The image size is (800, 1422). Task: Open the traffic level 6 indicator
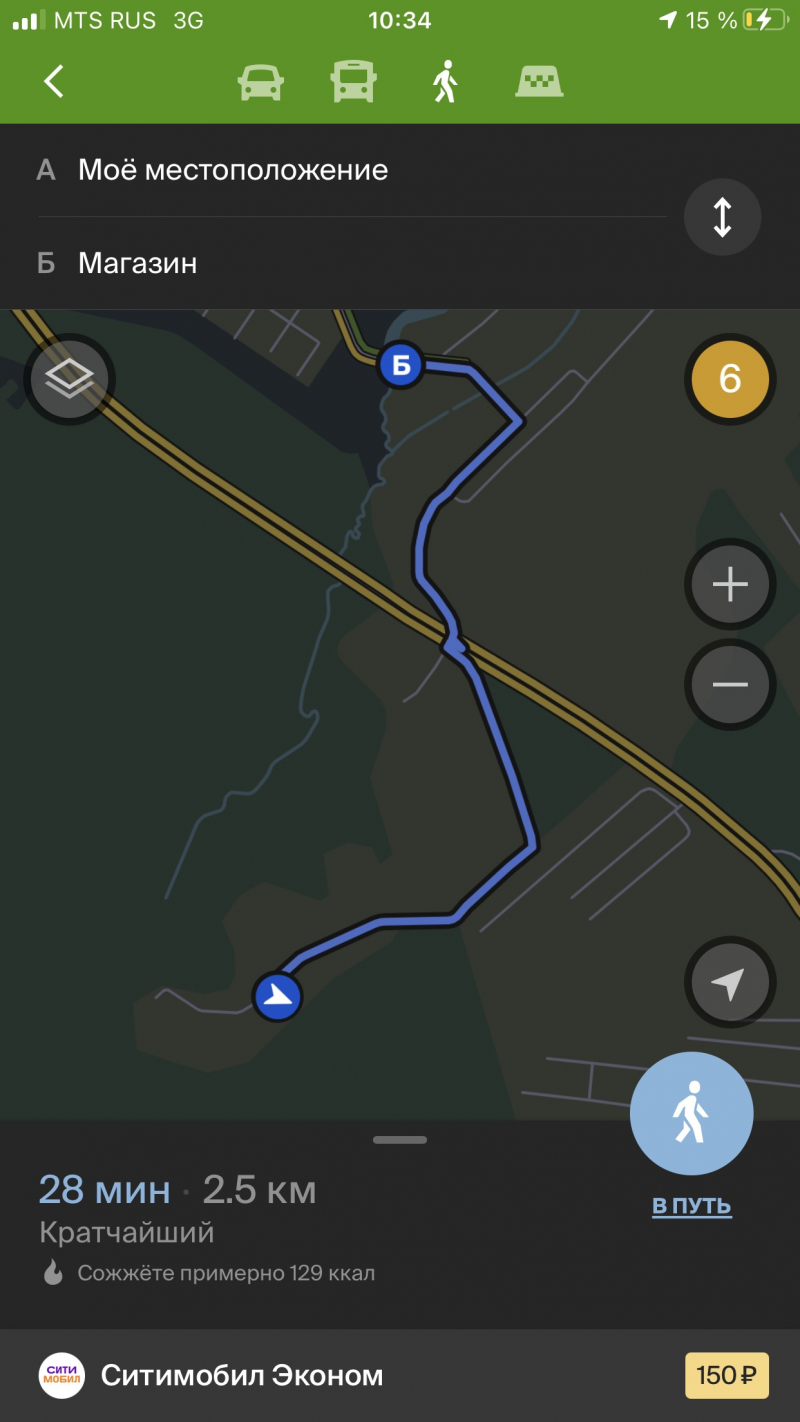[730, 379]
